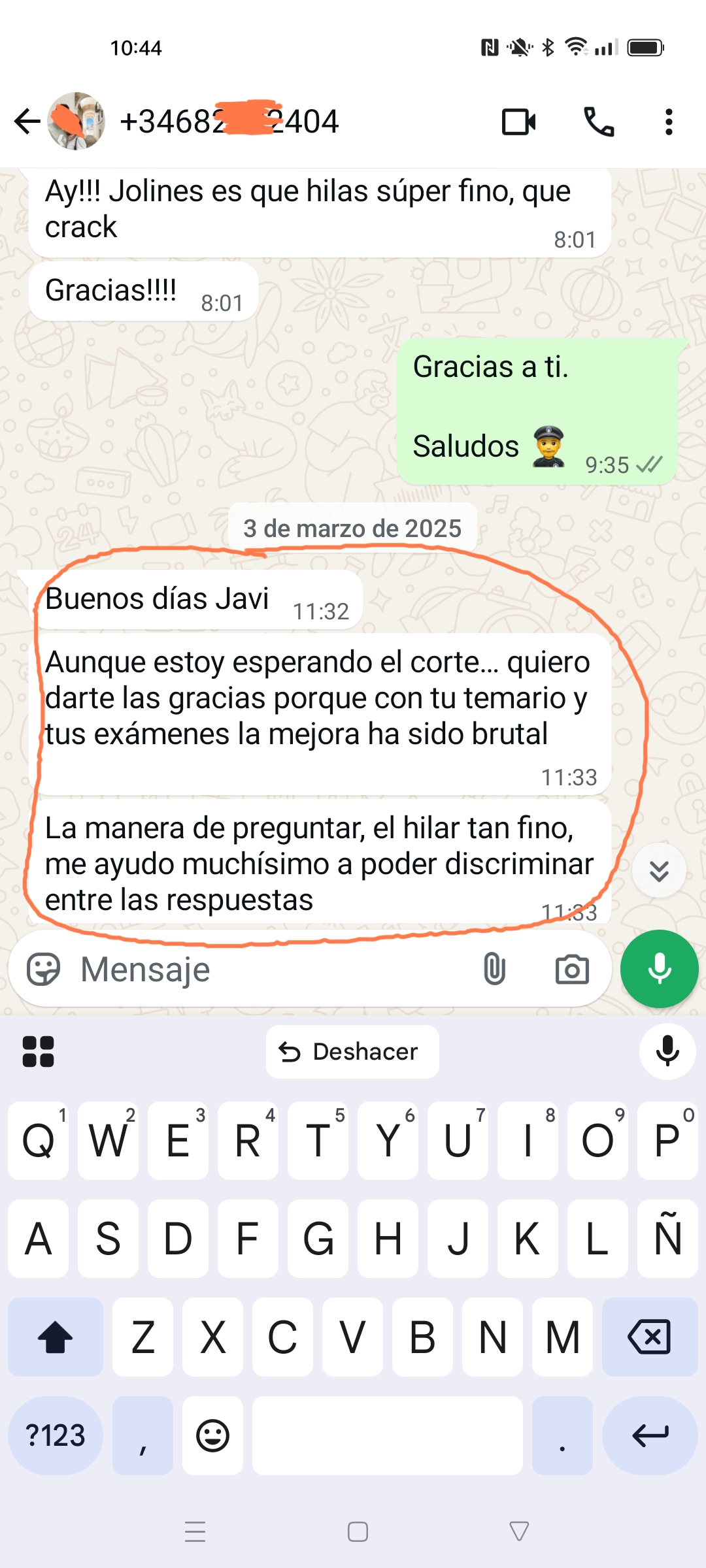Tap the keyboard backspace key
706x1568 pixels.
click(649, 1337)
